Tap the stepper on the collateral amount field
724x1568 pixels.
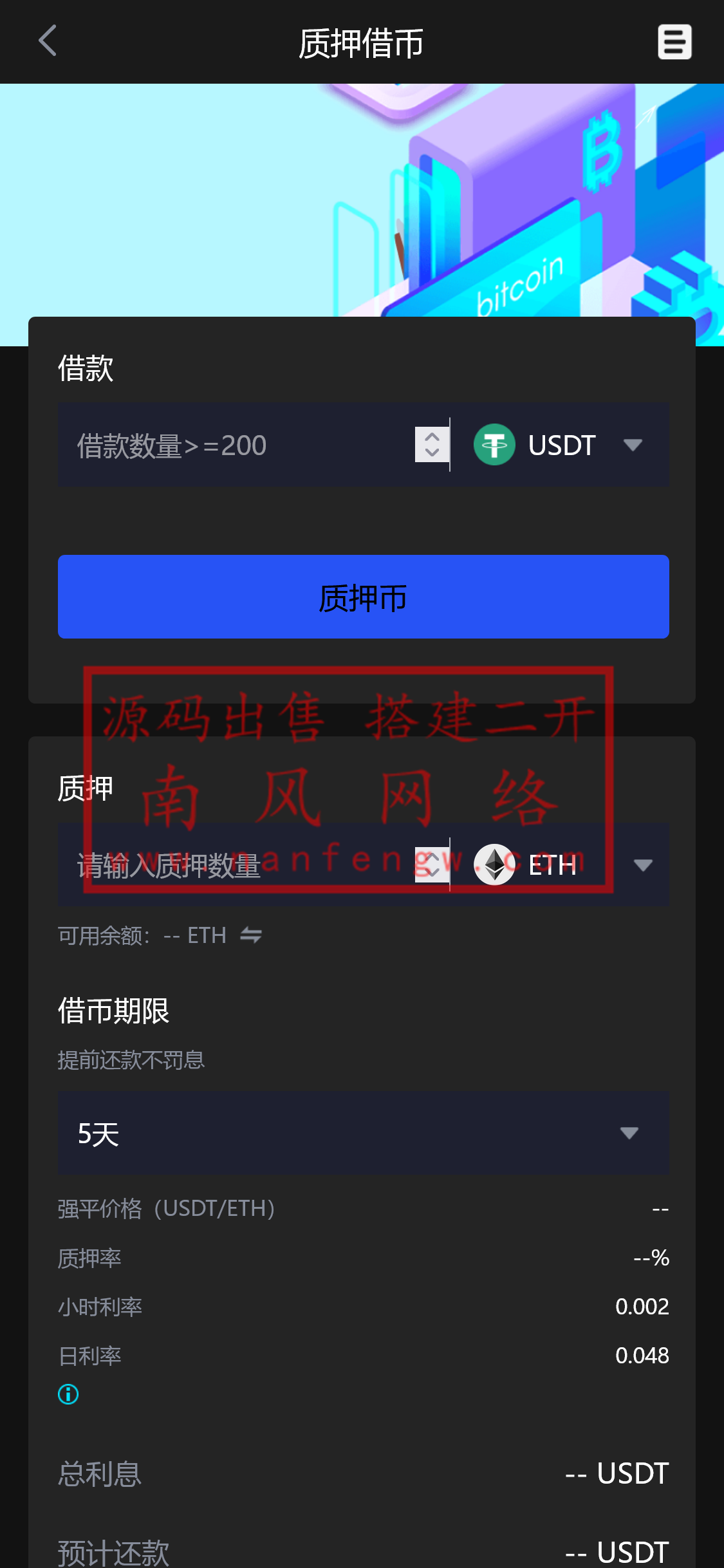click(x=432, y=864)
